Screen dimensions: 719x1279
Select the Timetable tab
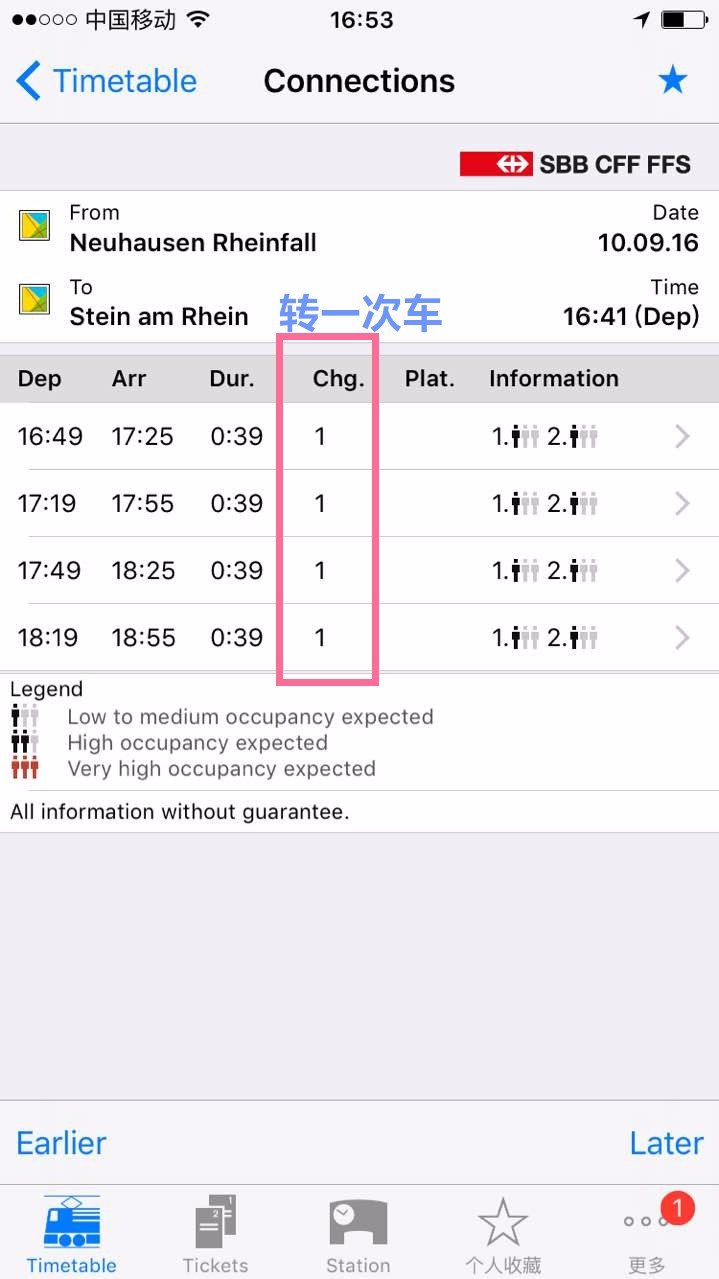coord(71,1233)
